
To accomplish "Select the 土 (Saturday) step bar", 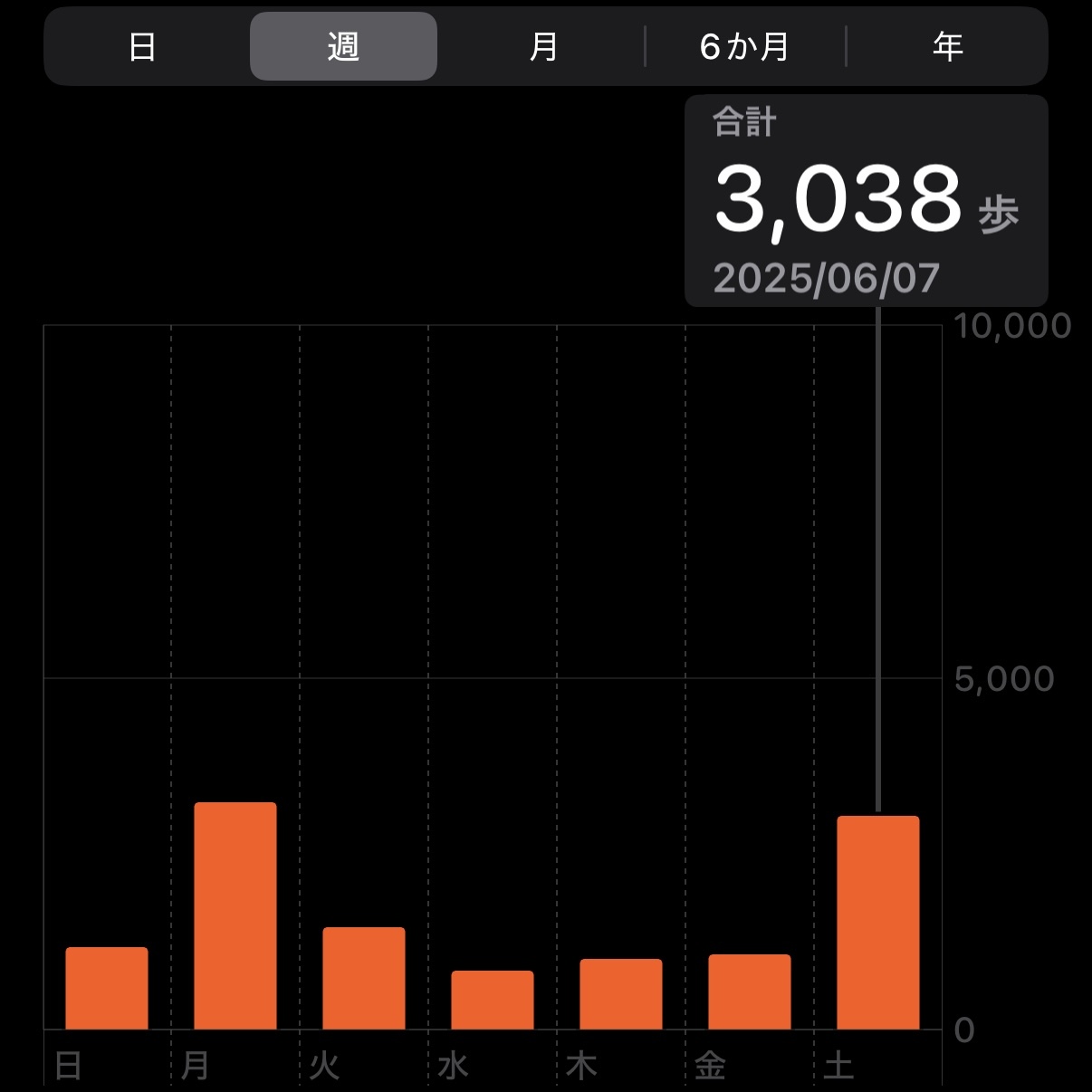I will 878,922.
